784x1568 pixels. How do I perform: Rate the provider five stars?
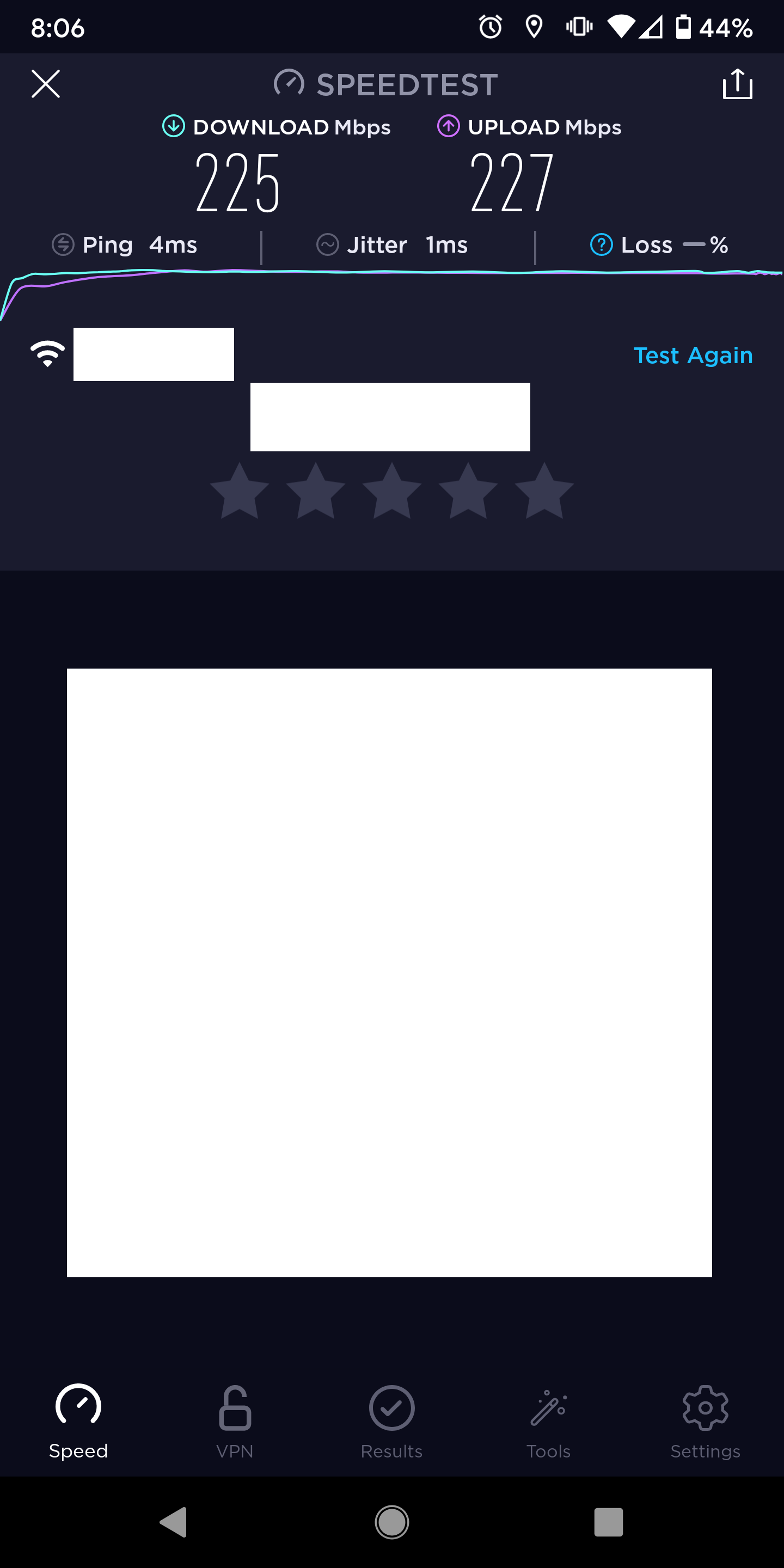click(x=544, y=491)
